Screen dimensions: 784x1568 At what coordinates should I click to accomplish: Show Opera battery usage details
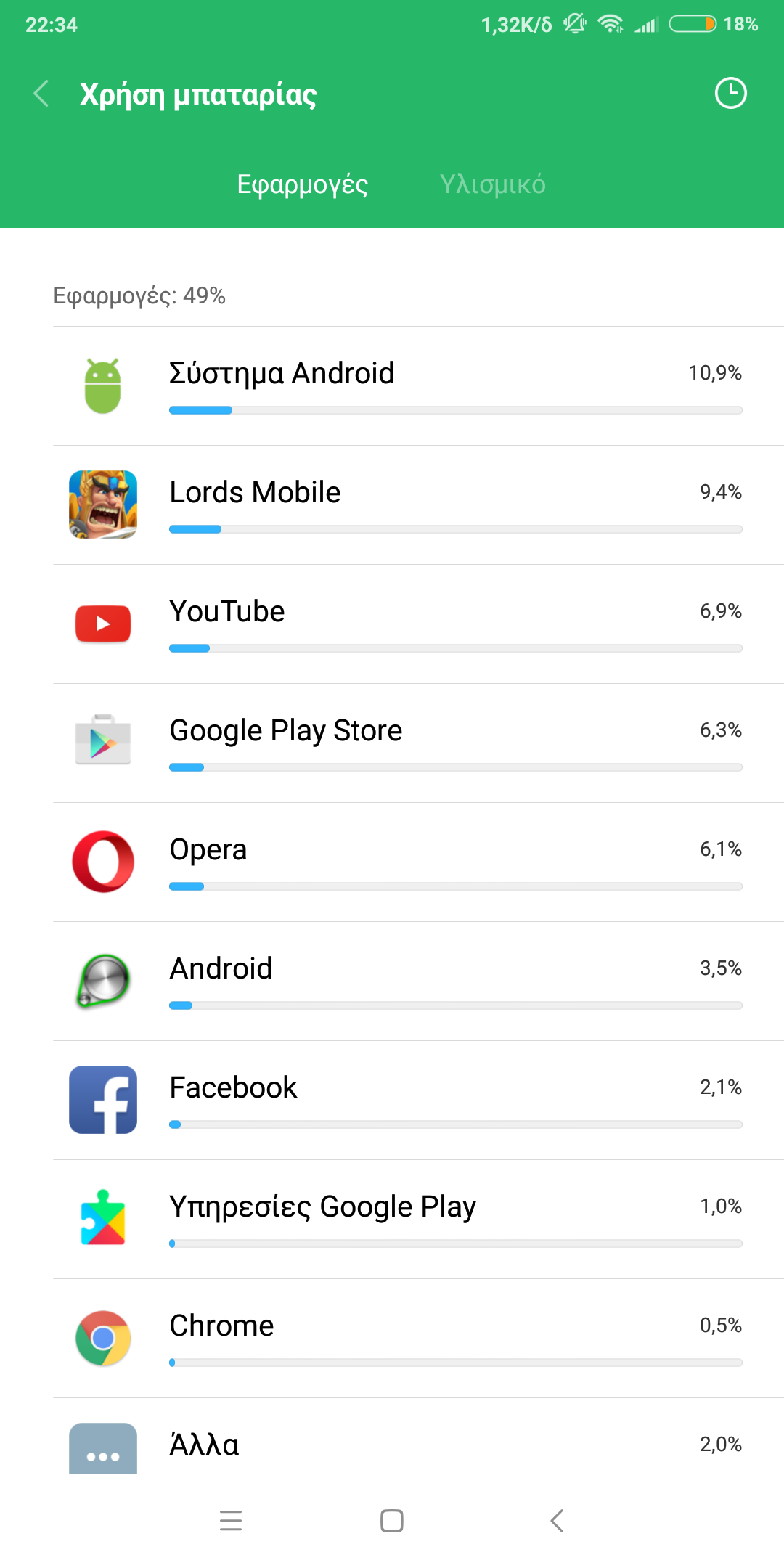pos(418,862)
